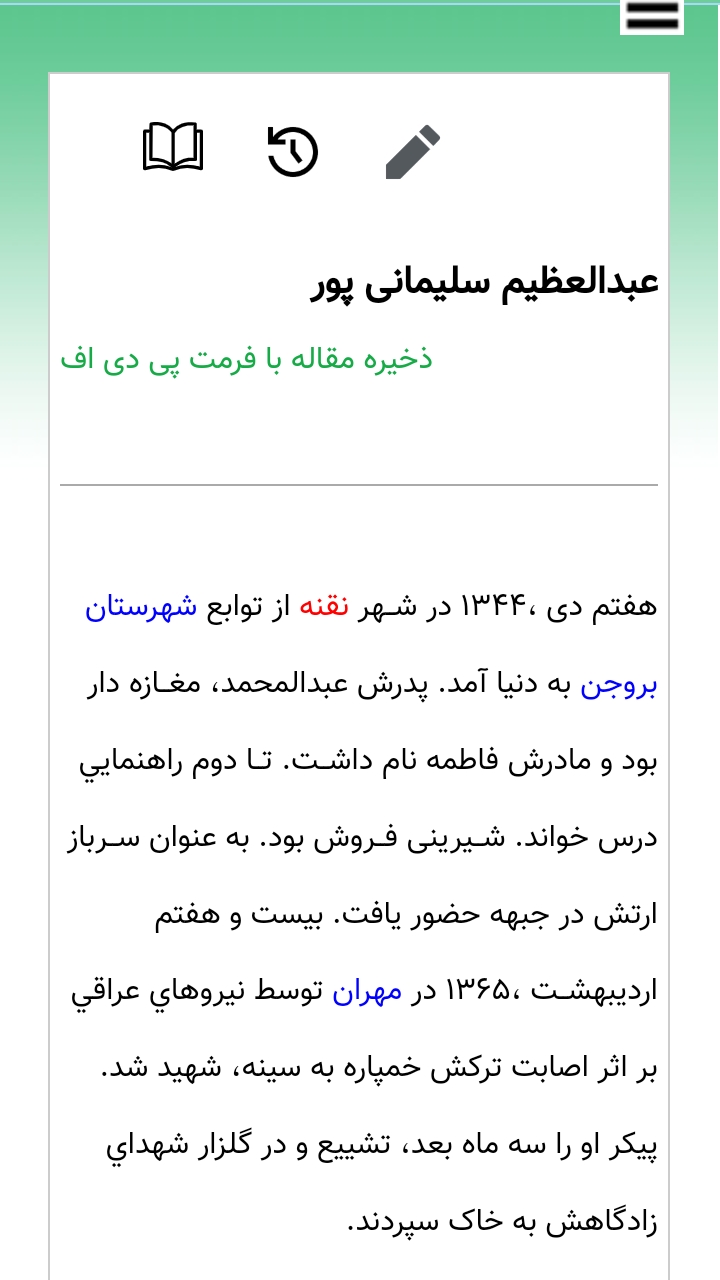Open the hamburger menu
The image size is (720, 1280).
pos(651,15)
